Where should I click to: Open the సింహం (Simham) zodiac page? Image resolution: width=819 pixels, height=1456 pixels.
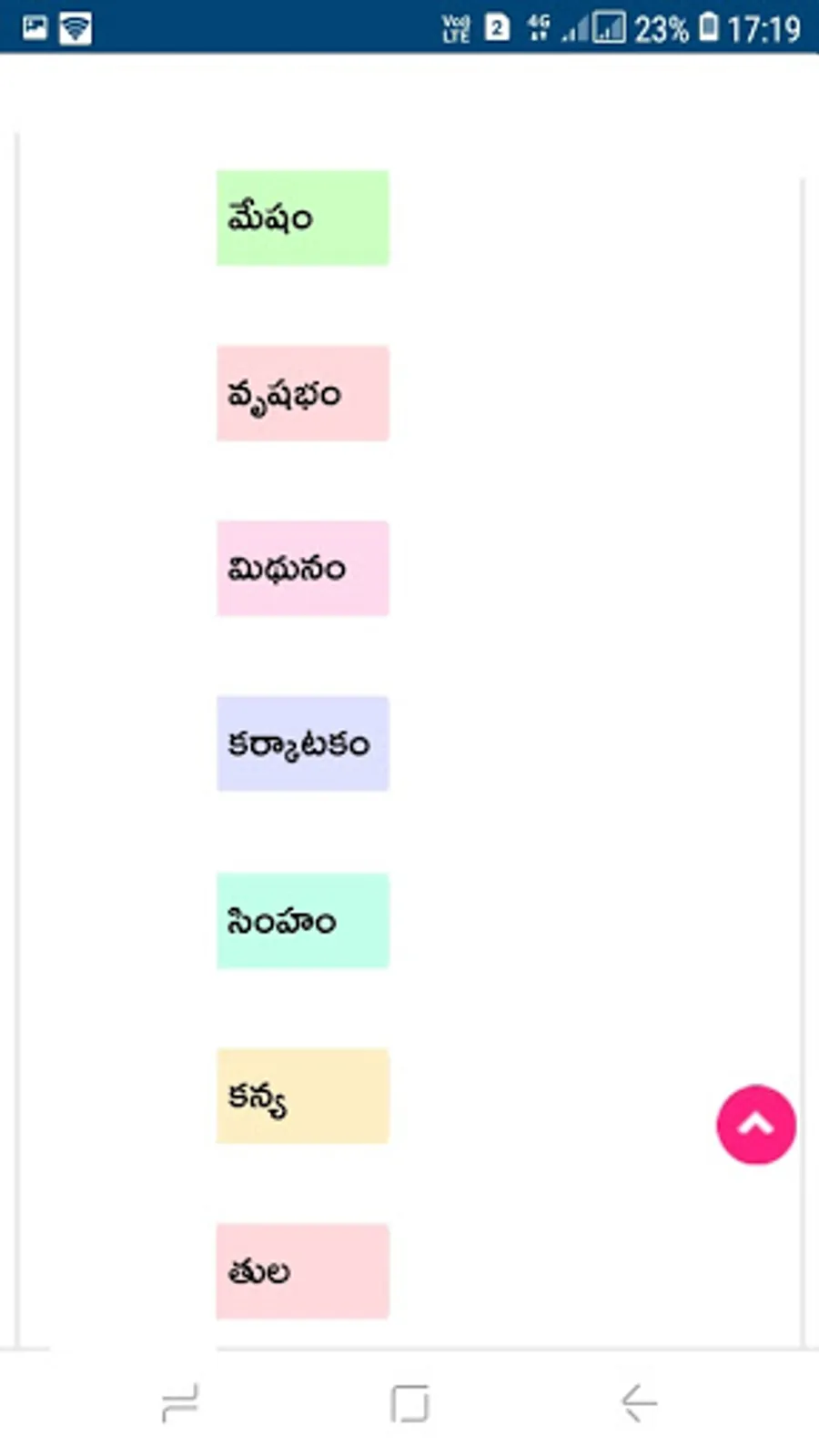point(302,921)
